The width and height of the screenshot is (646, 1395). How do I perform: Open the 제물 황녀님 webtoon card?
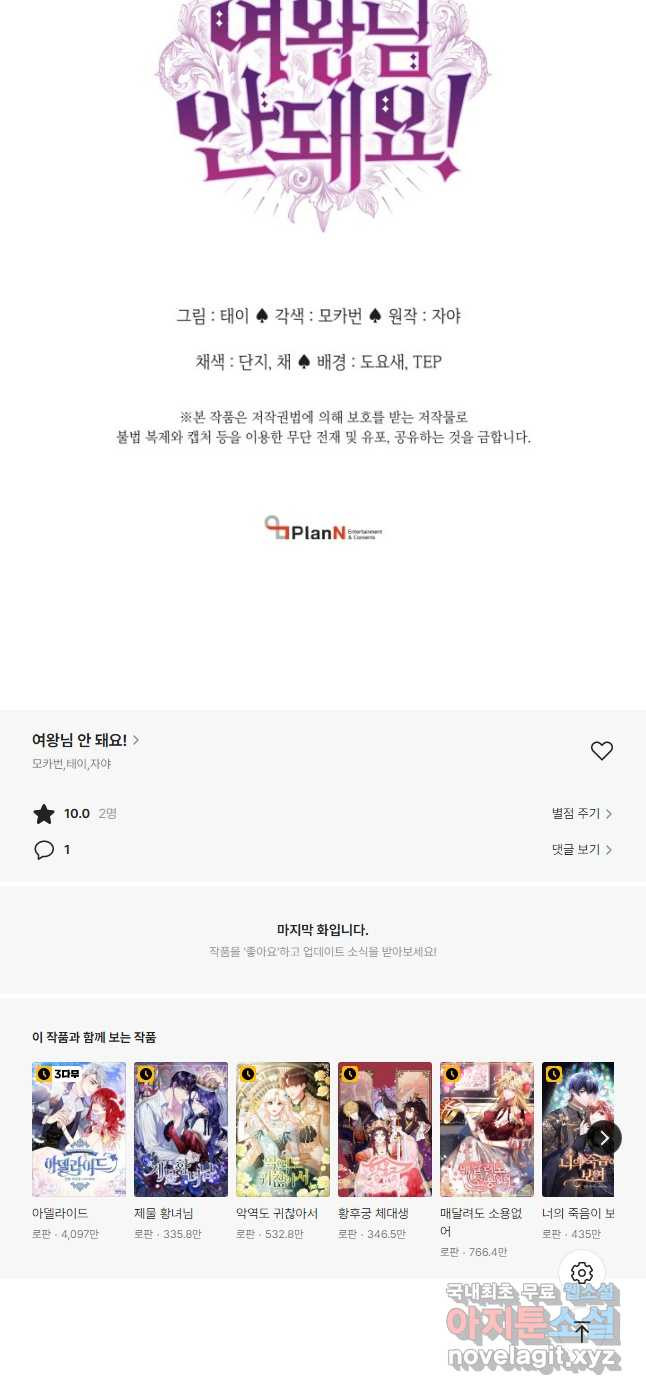[181, 1130]
